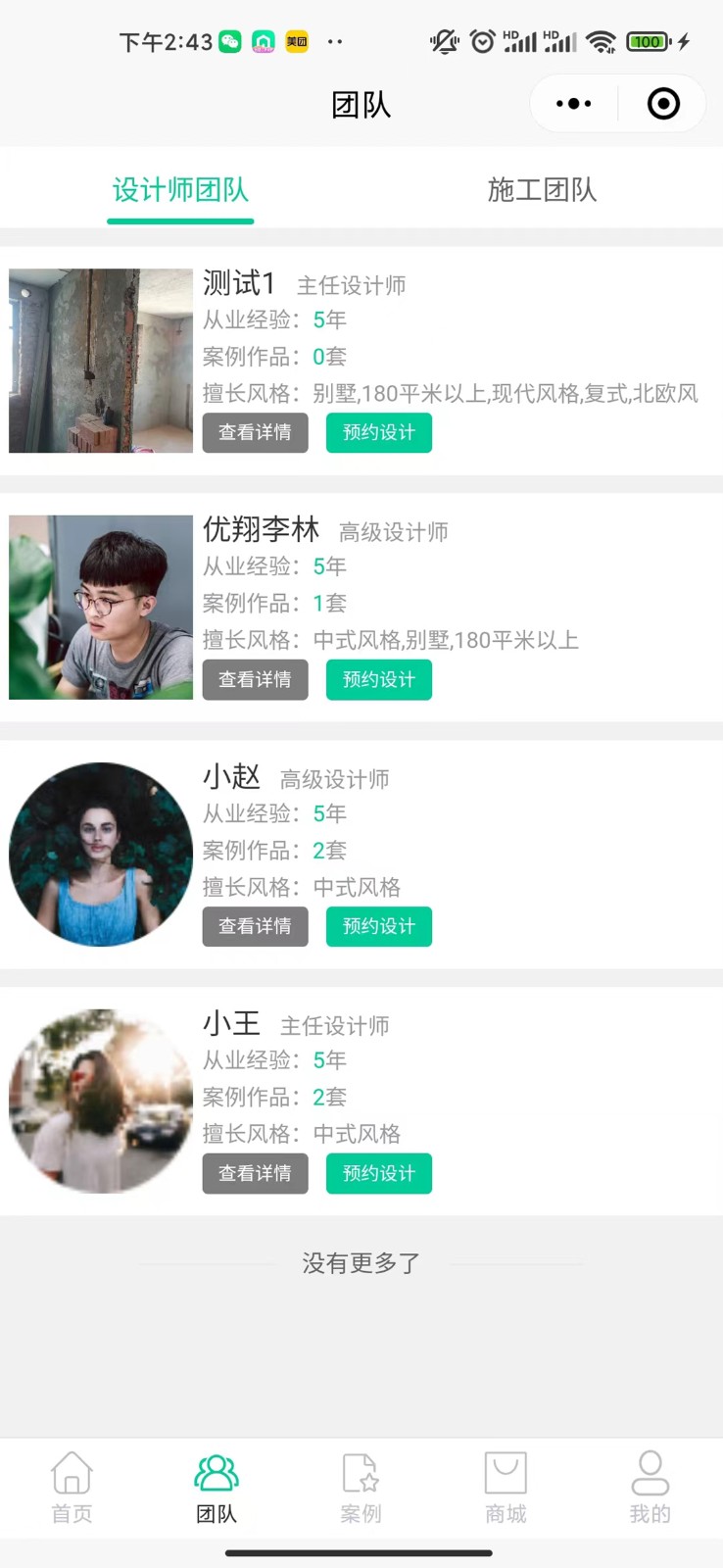Open 小赵's details via 查看详情
The width and height of the screenshot is (723, 1568).
pos(255,926)
